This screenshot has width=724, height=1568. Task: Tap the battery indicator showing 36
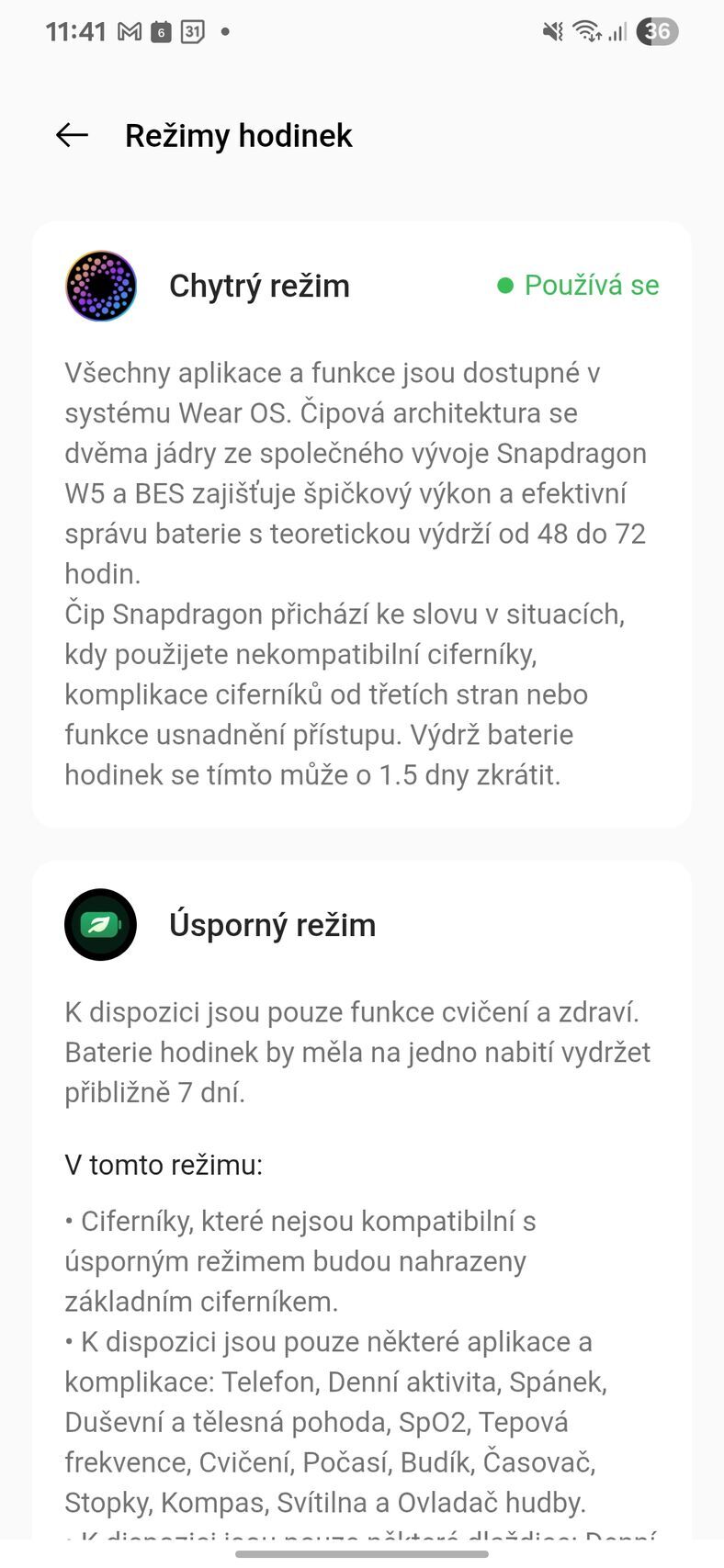656,30
